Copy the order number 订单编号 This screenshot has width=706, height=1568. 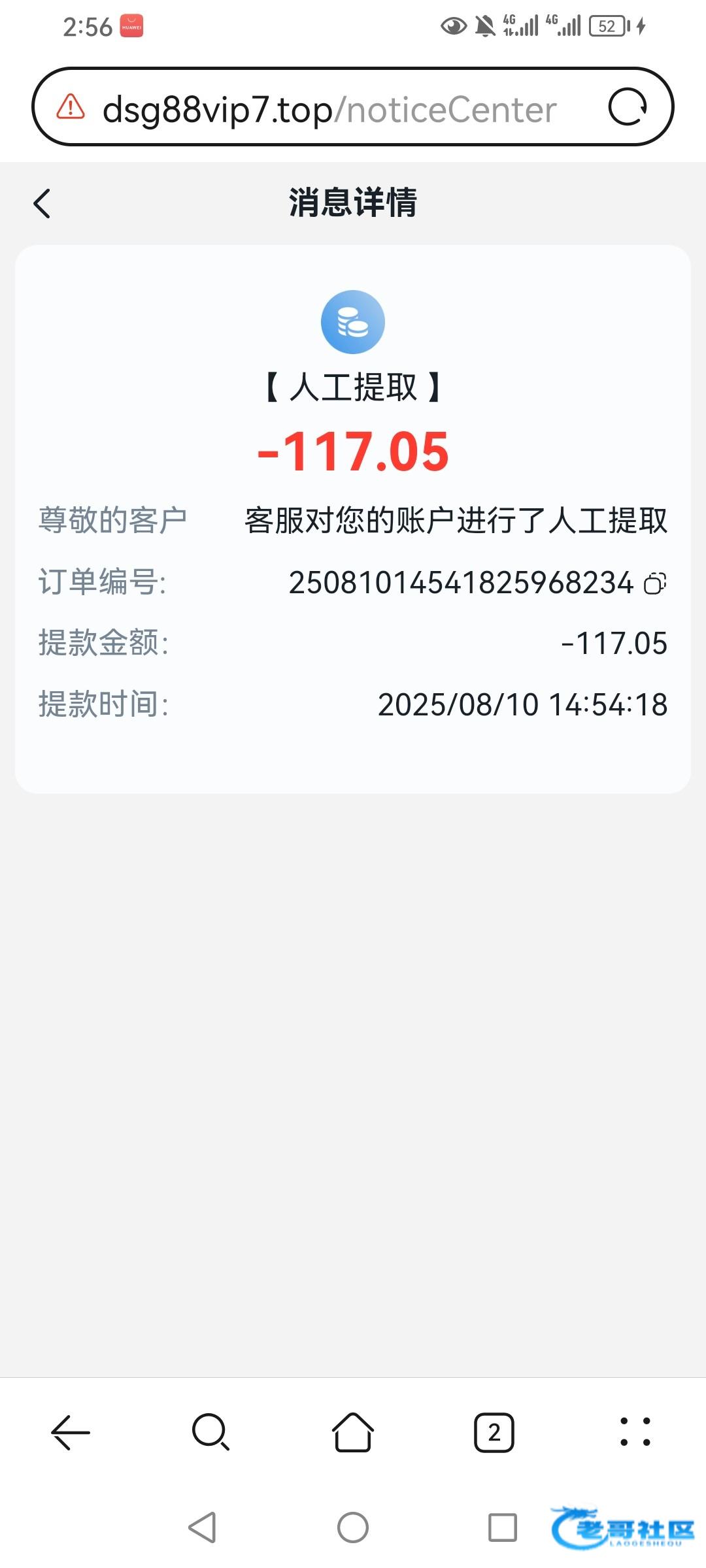[x=655, y=583]
